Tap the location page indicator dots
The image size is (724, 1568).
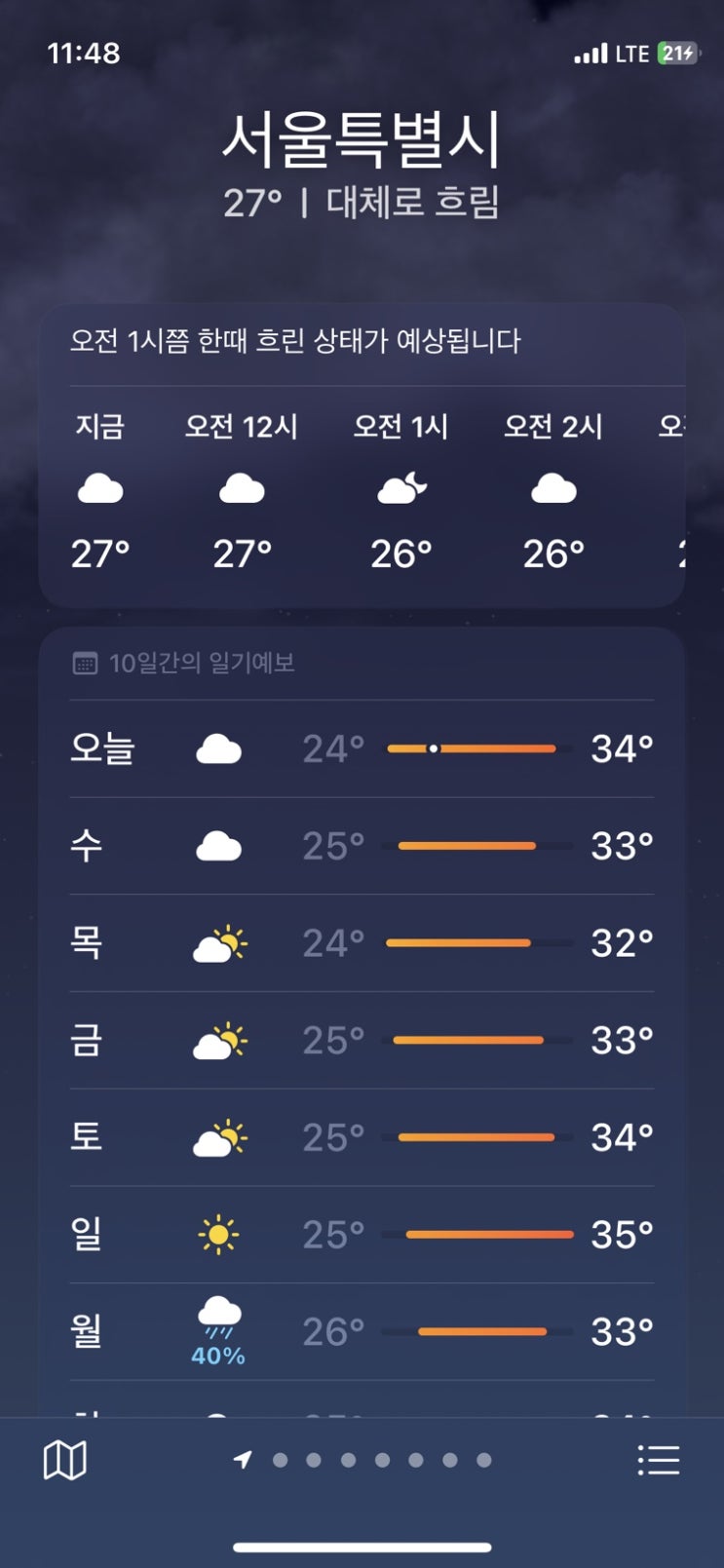362,1460
